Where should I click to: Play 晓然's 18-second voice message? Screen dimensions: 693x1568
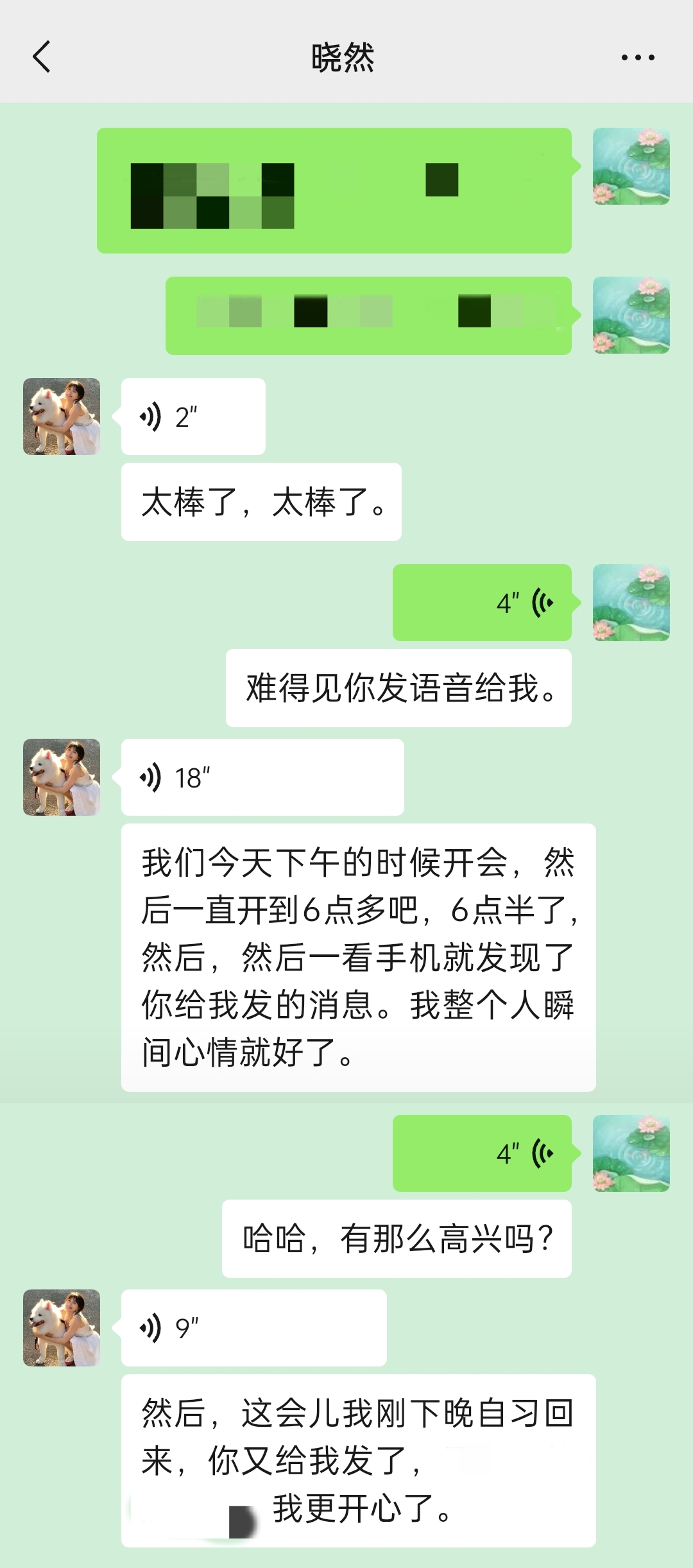pos(262,777)
